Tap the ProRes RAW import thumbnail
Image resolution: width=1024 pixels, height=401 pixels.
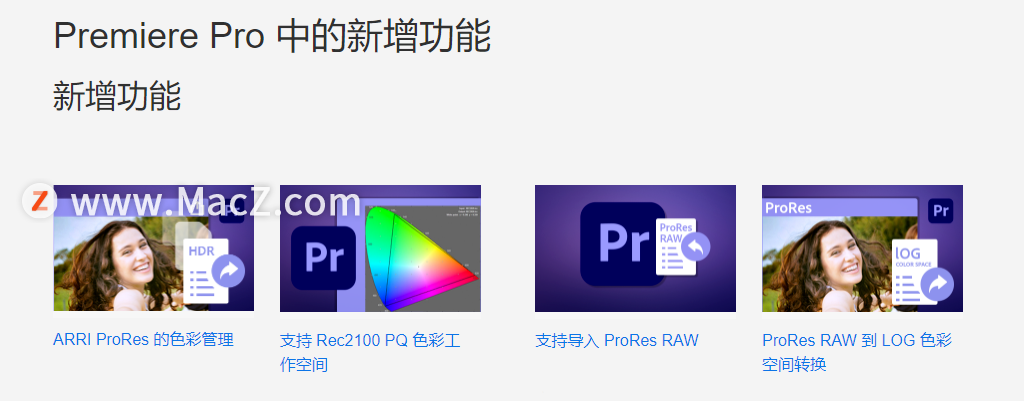[x=635, y=248]
